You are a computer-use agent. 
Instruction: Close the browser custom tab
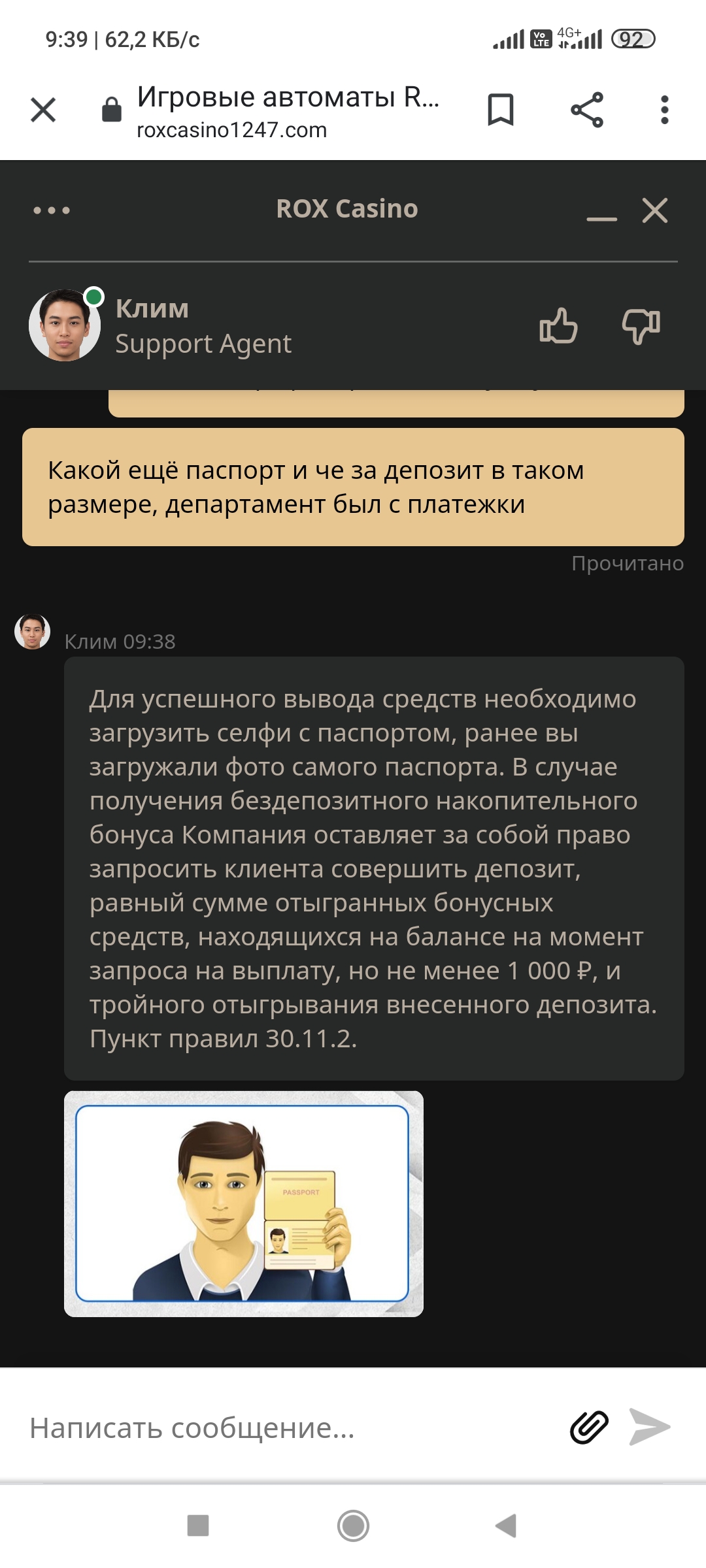tap(43, 110)
